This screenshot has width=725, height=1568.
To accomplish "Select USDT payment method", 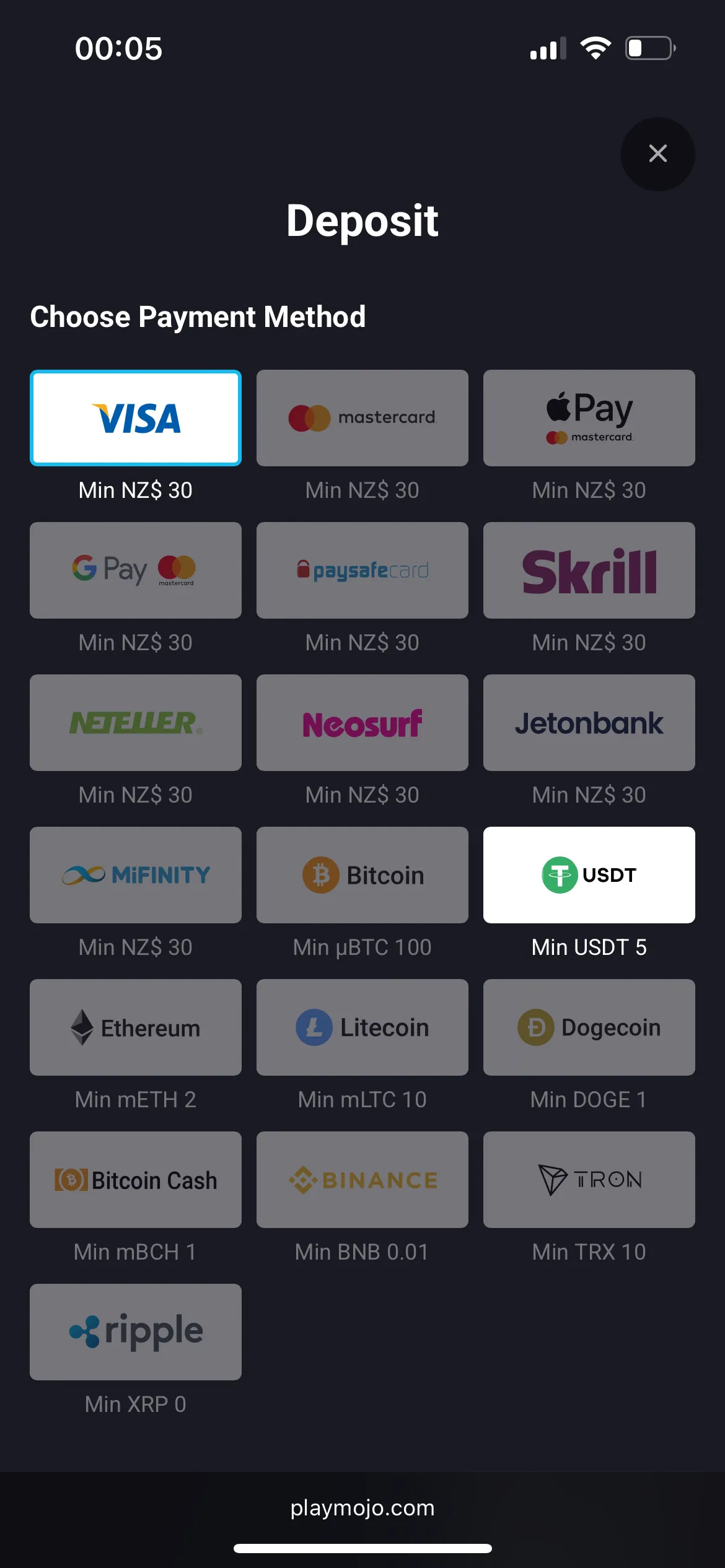I will coord(589,875).
